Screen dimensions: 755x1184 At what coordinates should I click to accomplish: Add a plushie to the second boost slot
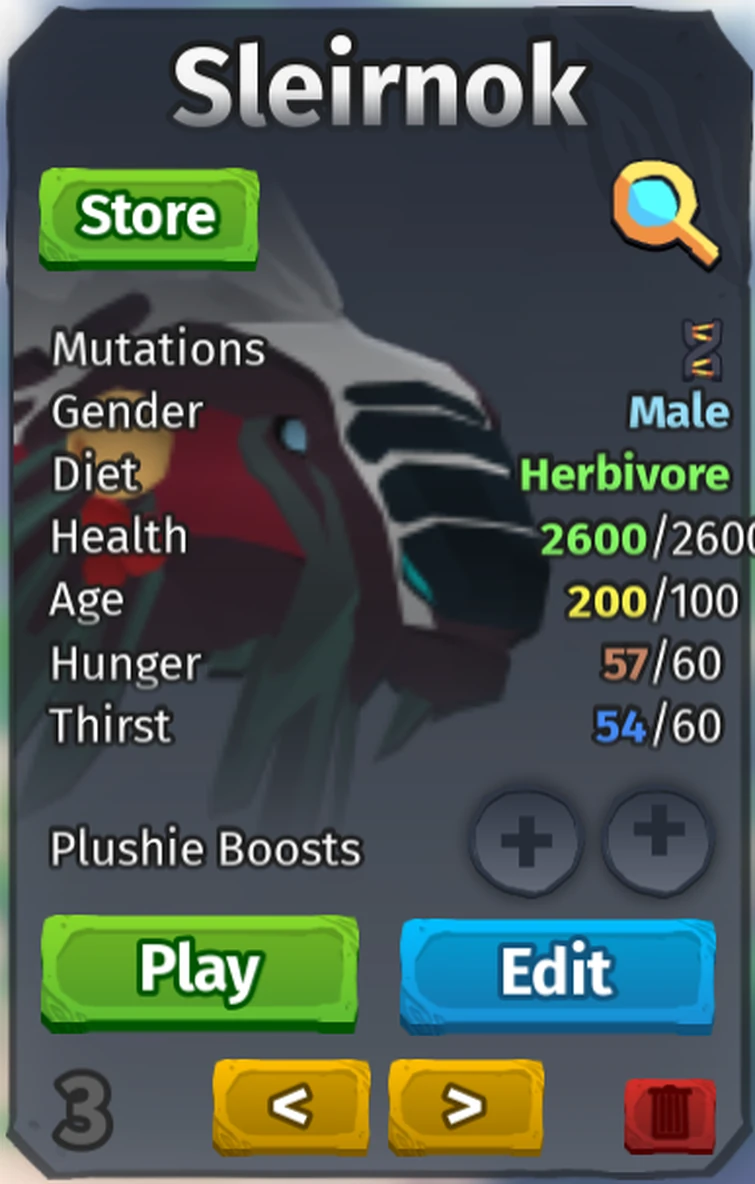point(658,838)
